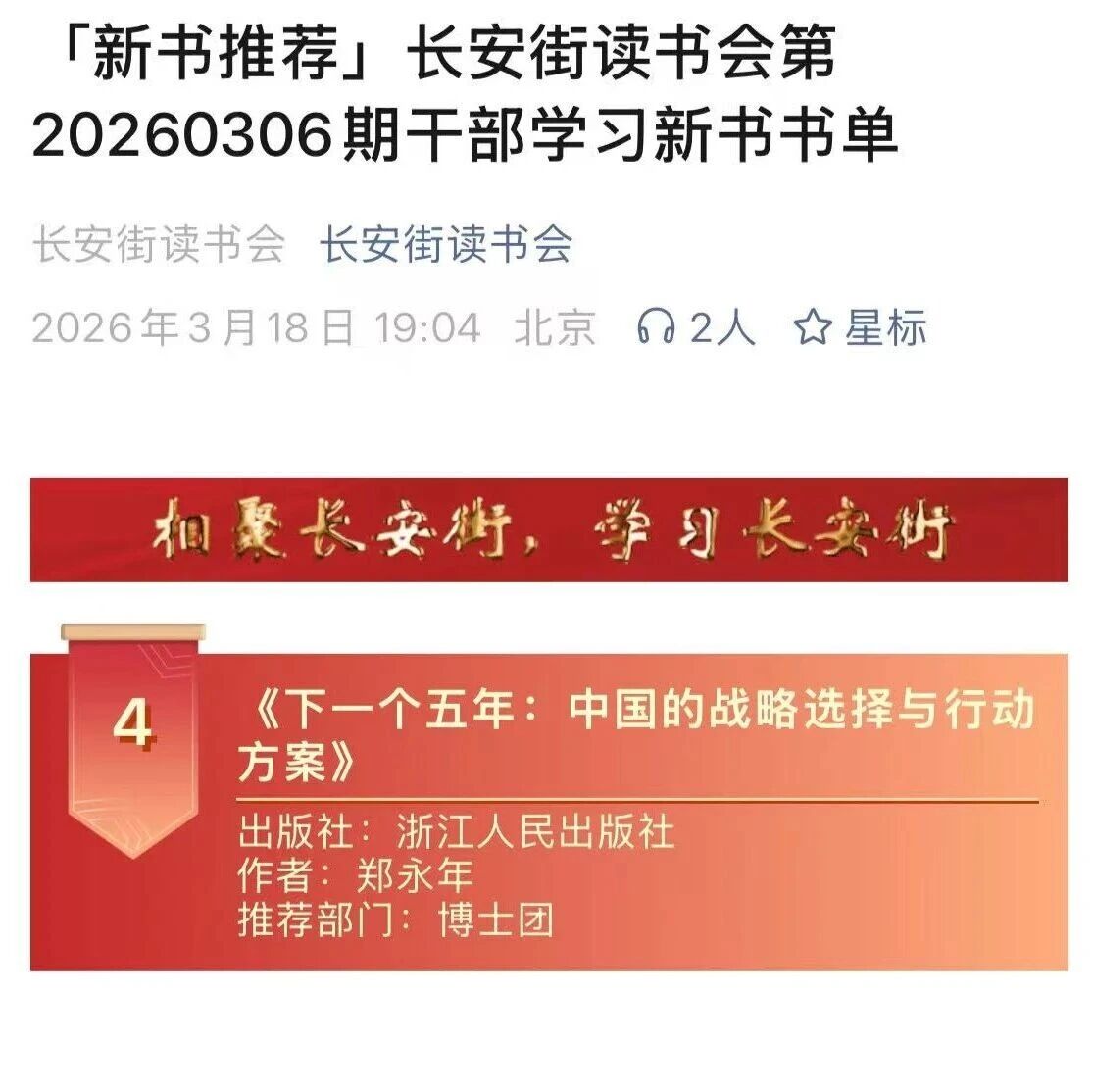Star this account with 星标
Screen dimensions: 1093x1092
[860, 327]
